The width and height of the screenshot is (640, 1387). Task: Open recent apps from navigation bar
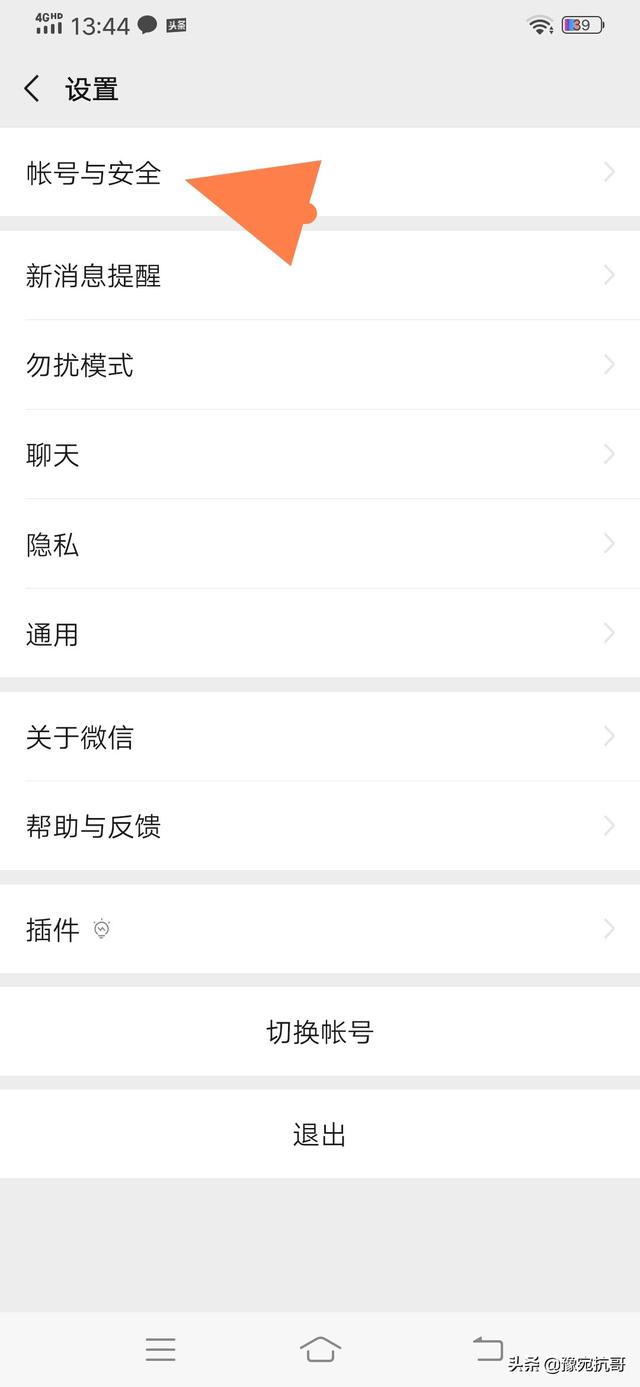click(160, 1349)
